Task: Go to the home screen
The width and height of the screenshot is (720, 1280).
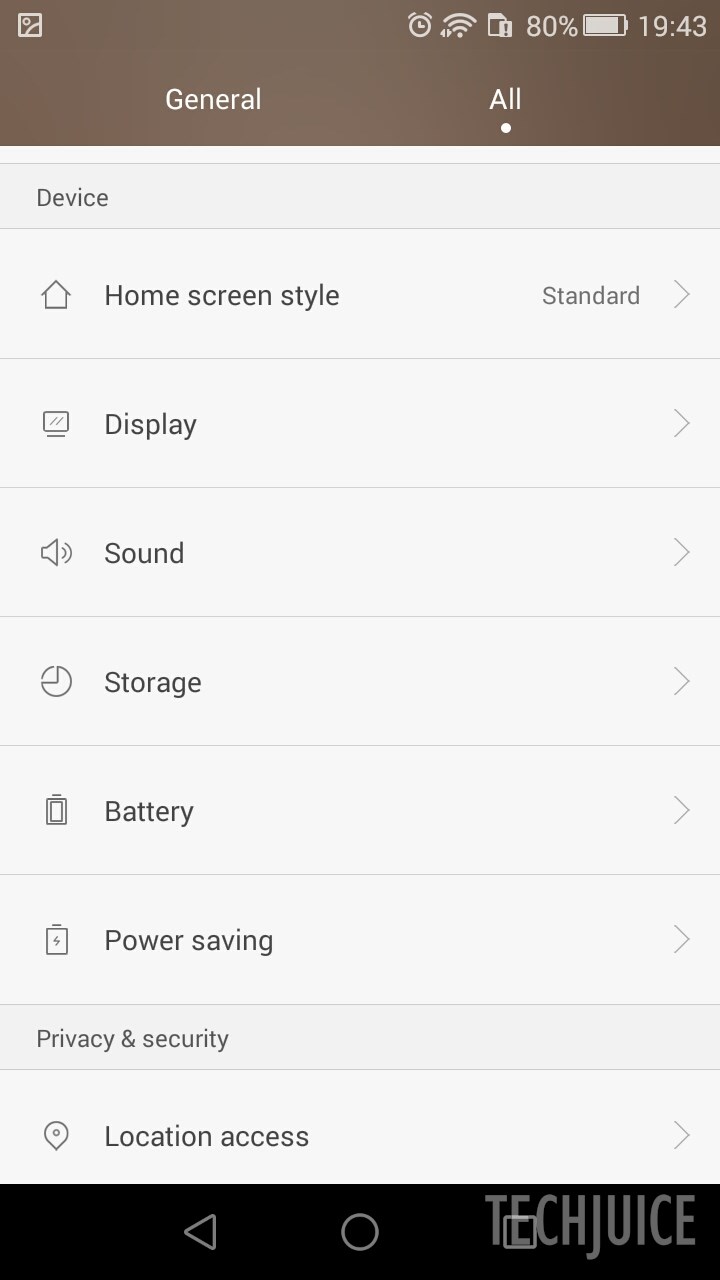Action: (x=360, y=1232)
